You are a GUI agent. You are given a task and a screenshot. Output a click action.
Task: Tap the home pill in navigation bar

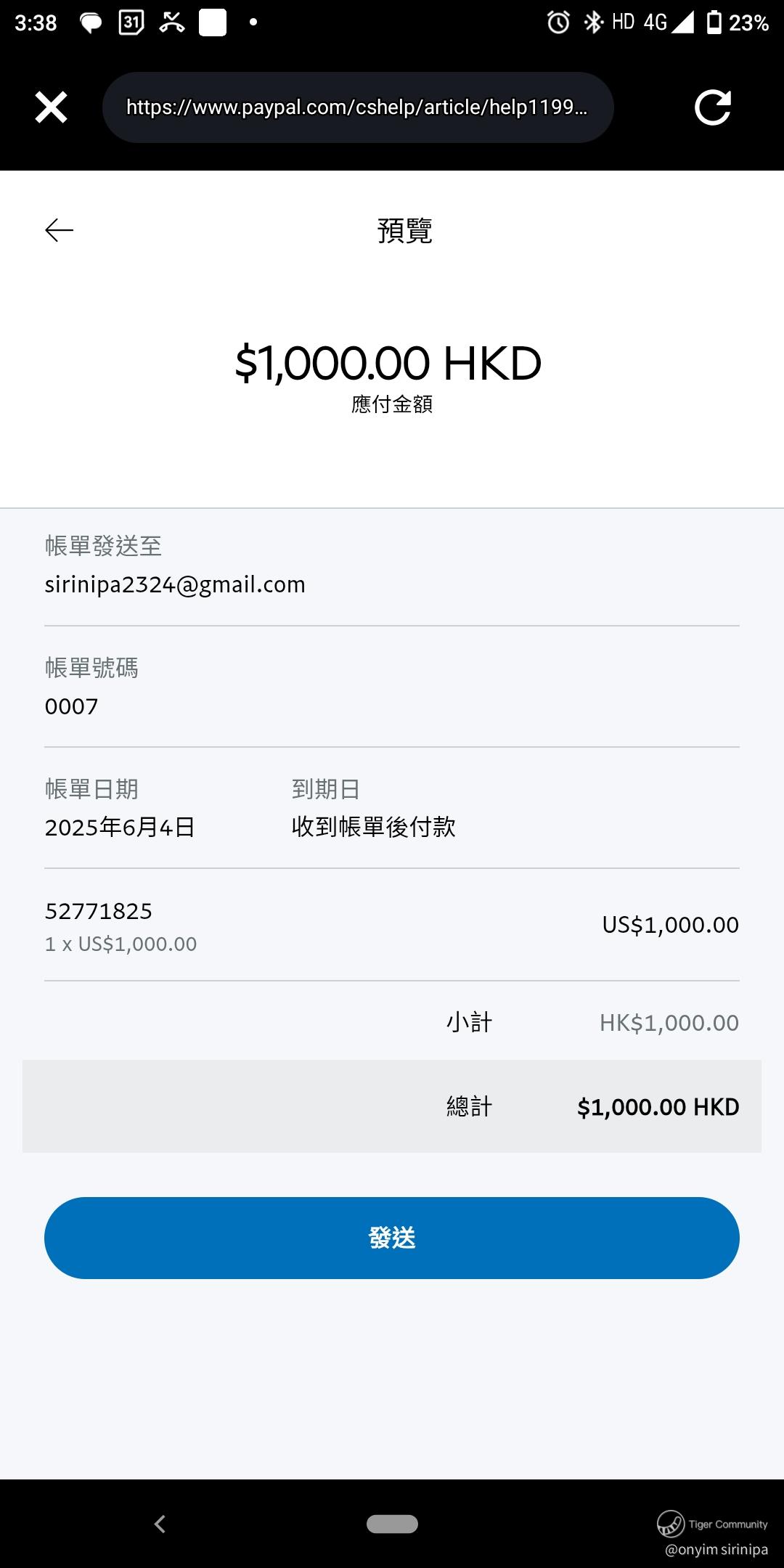tap(392, 1524)
